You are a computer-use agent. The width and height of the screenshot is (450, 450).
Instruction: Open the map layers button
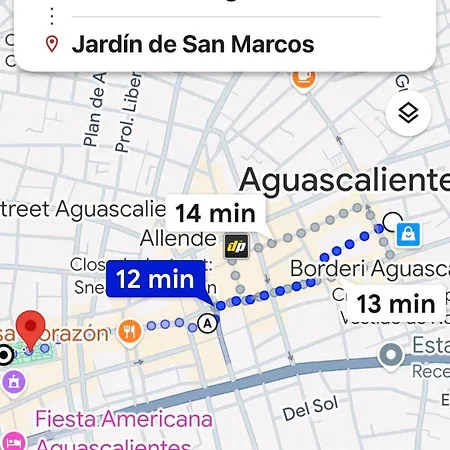pos(408,113)
